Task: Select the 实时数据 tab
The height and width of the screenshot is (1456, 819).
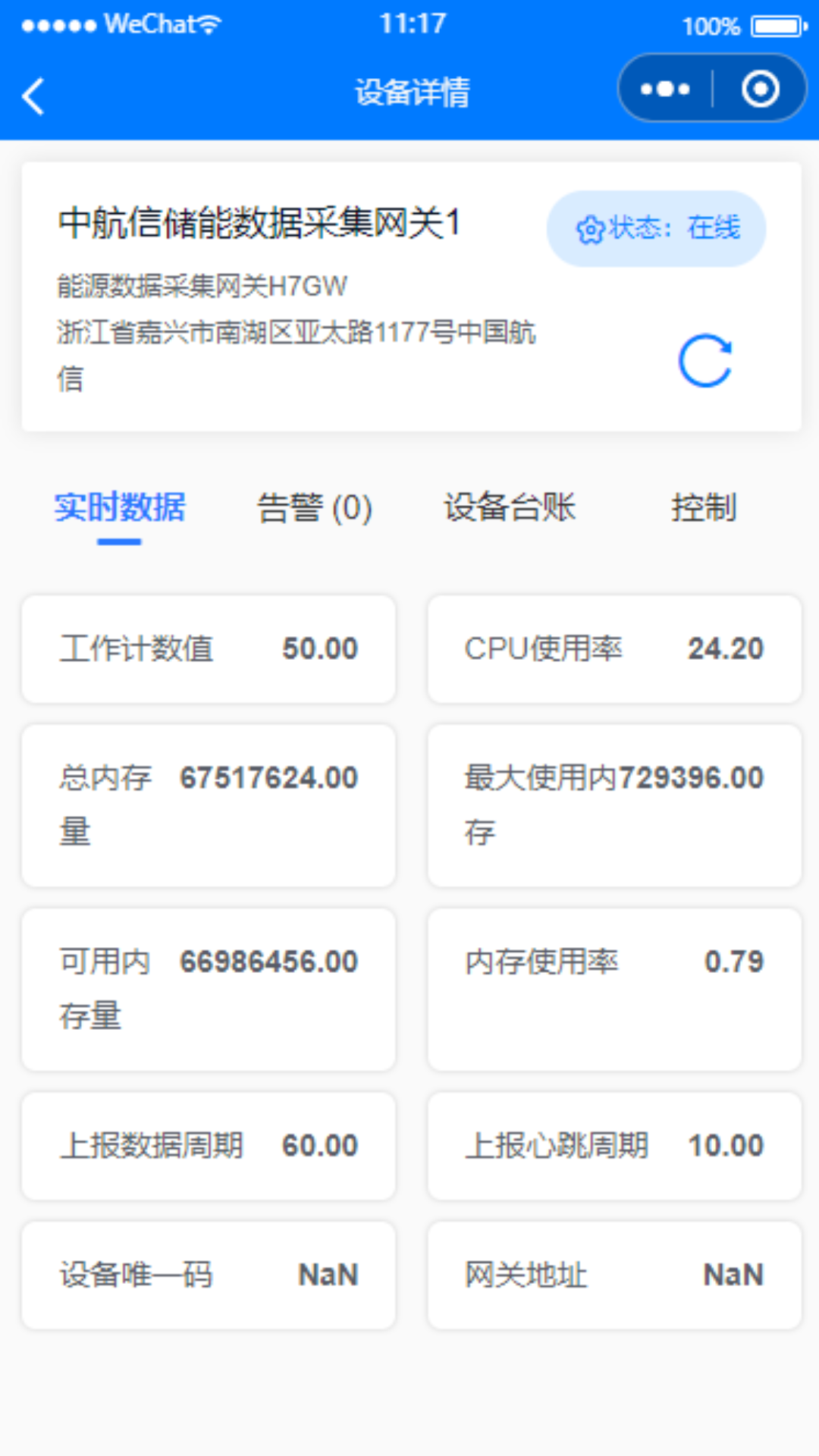Action: tap(120, 508)
